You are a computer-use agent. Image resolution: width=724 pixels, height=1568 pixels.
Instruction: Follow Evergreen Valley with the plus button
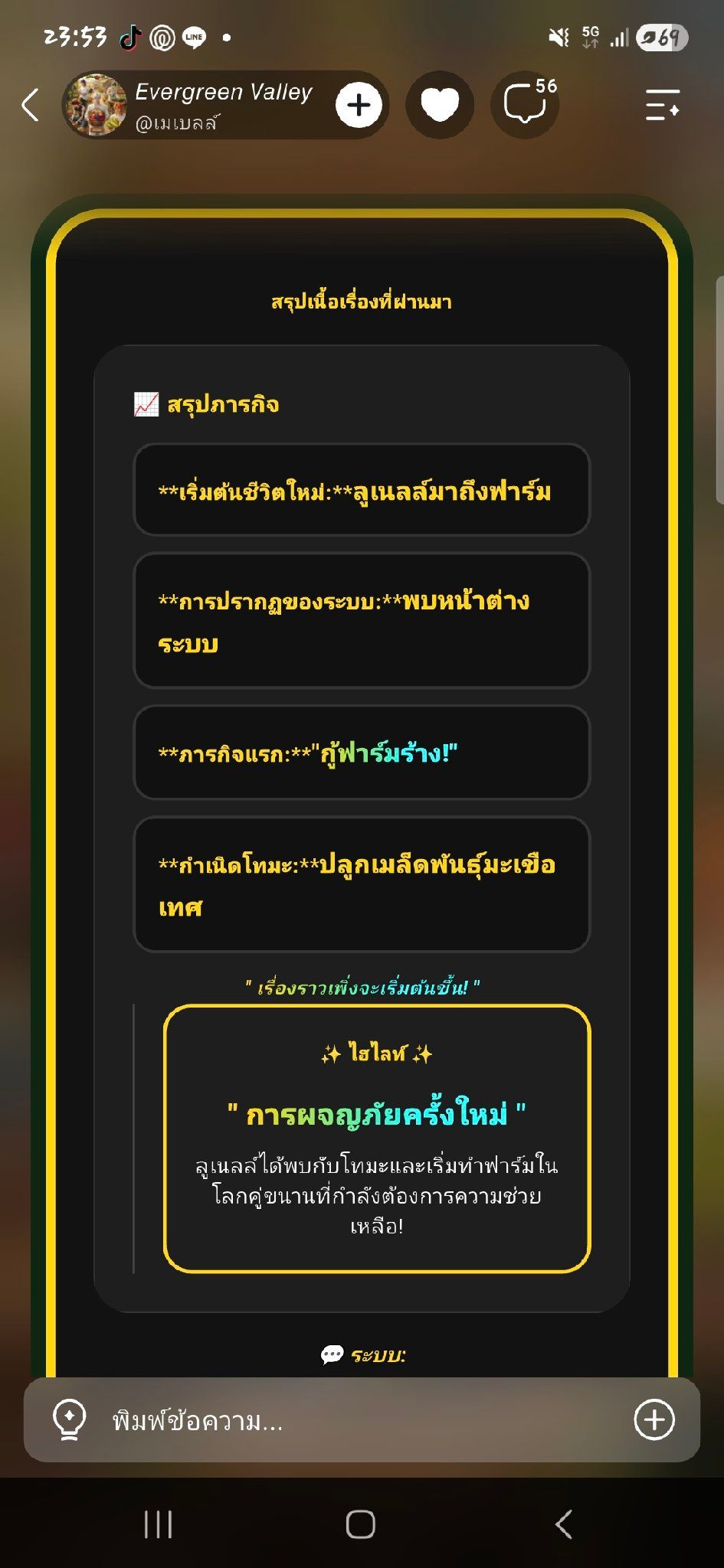click(x=359, y=105)
